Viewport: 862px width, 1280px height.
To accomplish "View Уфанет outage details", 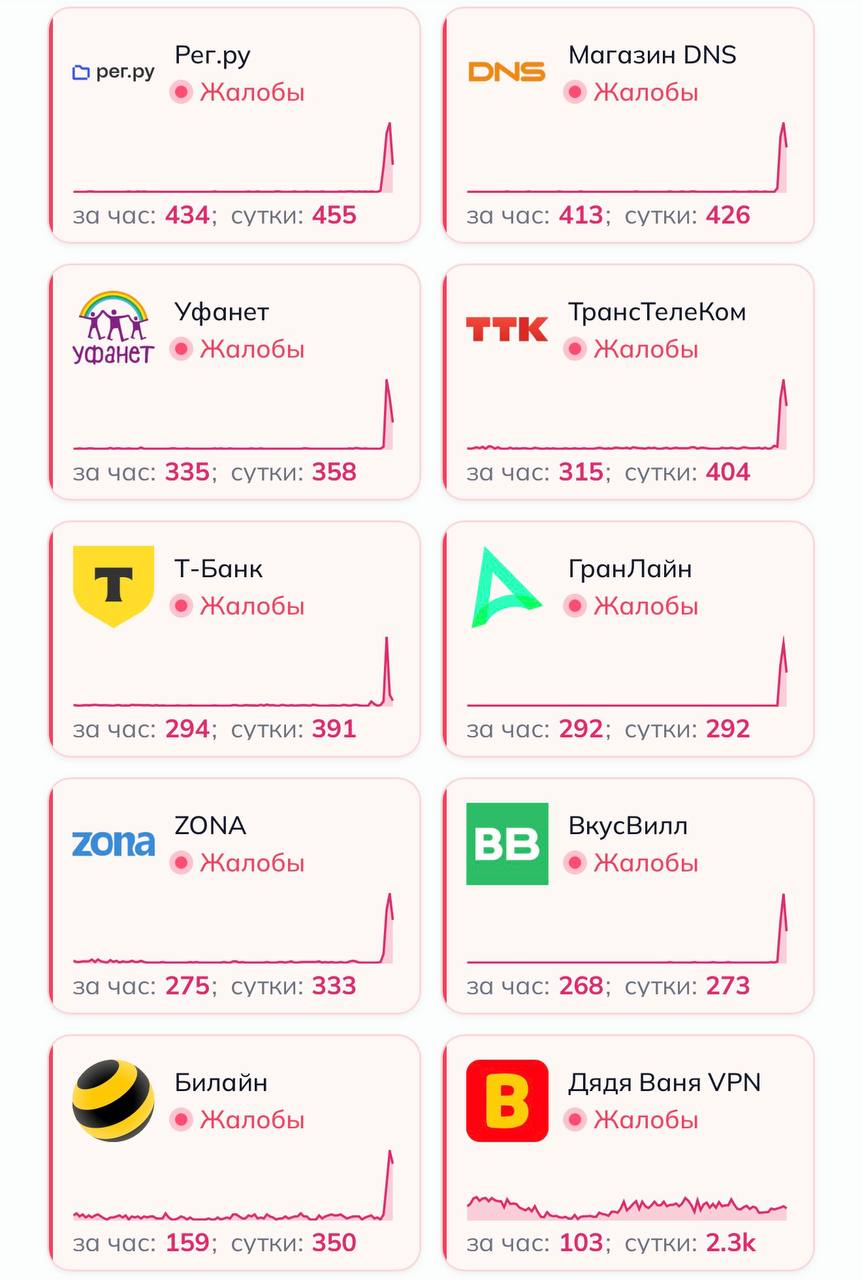I will pyautogui.click(x=235, y=382).
